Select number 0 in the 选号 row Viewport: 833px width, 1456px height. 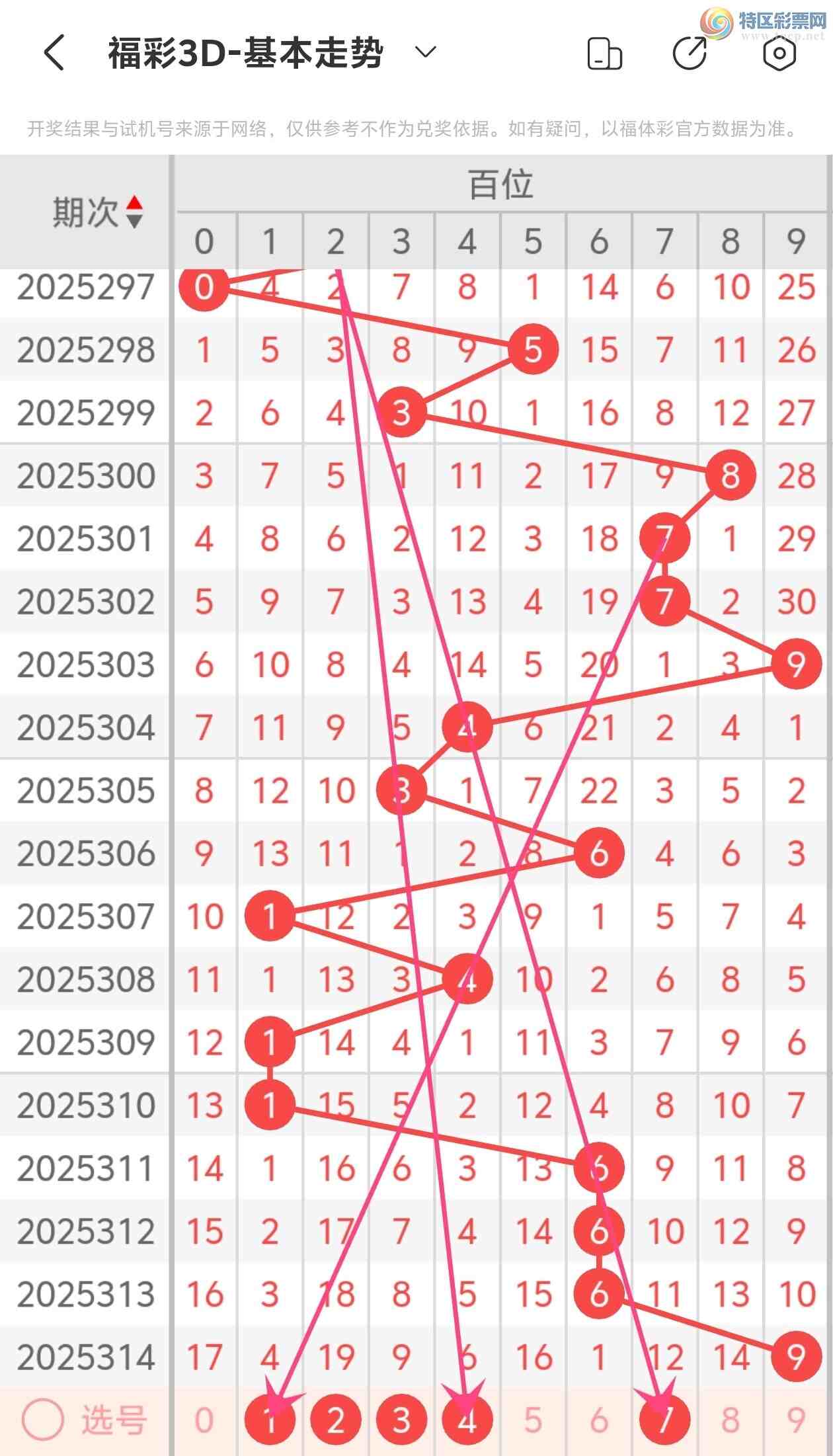(204, 1420)
